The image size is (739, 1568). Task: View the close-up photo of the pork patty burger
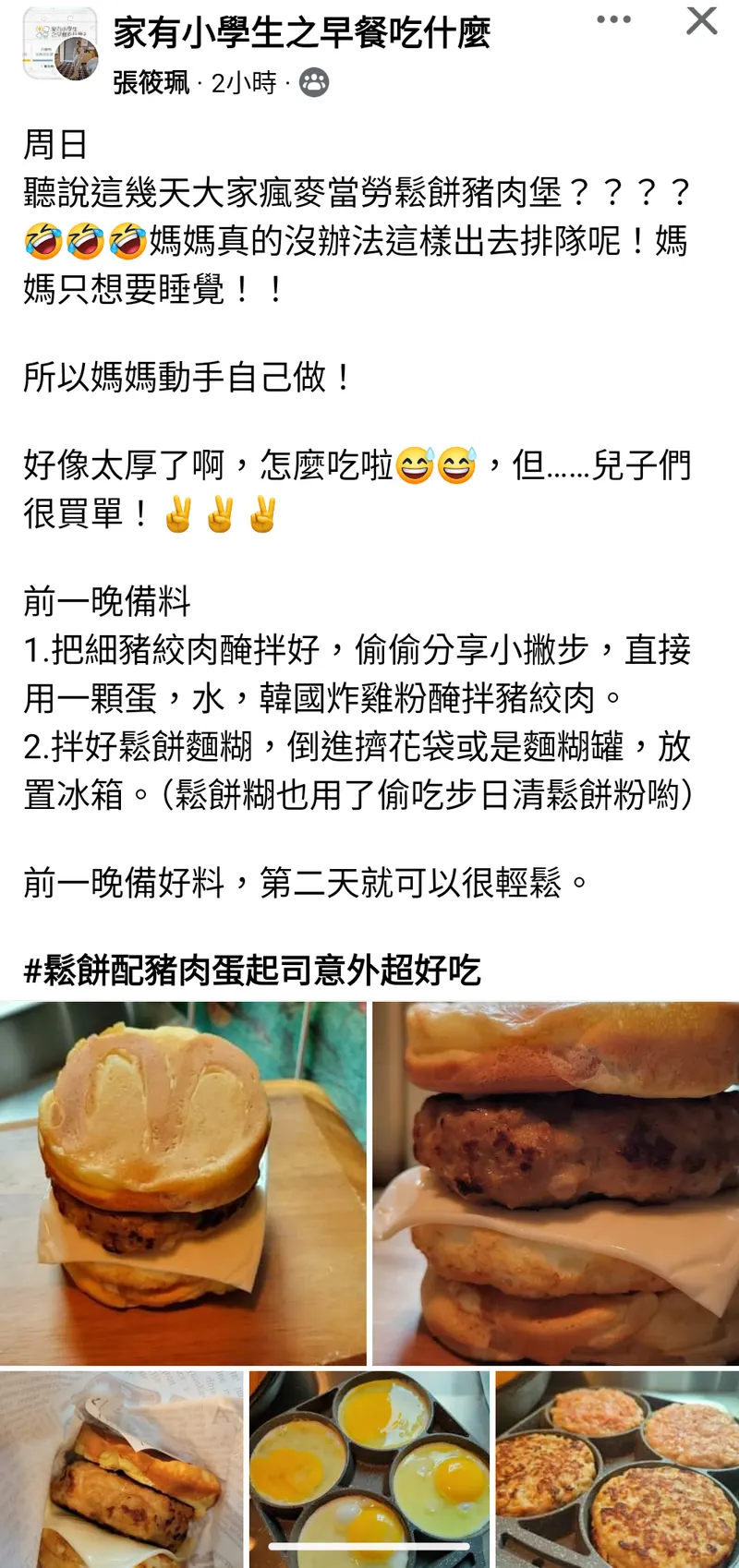point(555,1183)
